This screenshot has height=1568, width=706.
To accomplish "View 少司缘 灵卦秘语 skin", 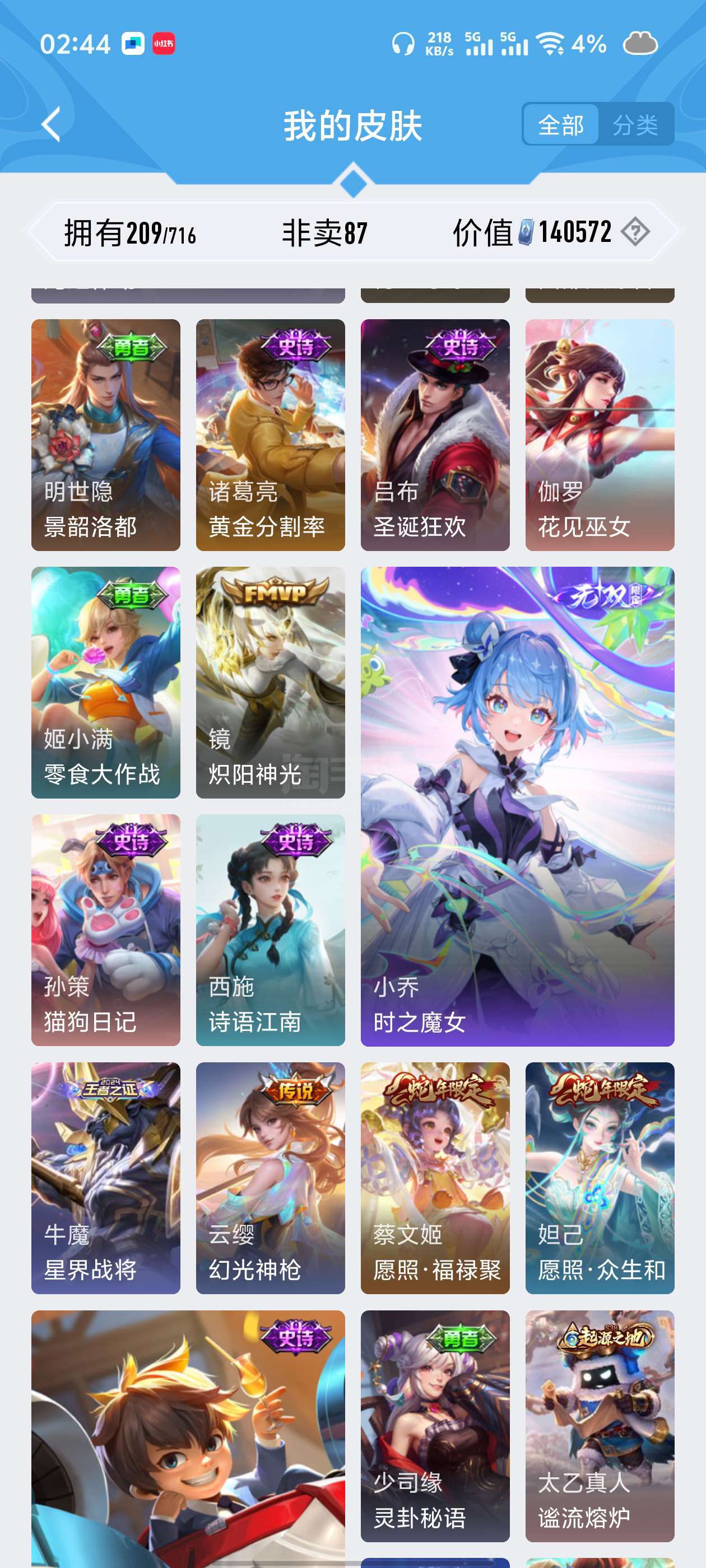I will pyautogui.click(x=435, y=1426).
